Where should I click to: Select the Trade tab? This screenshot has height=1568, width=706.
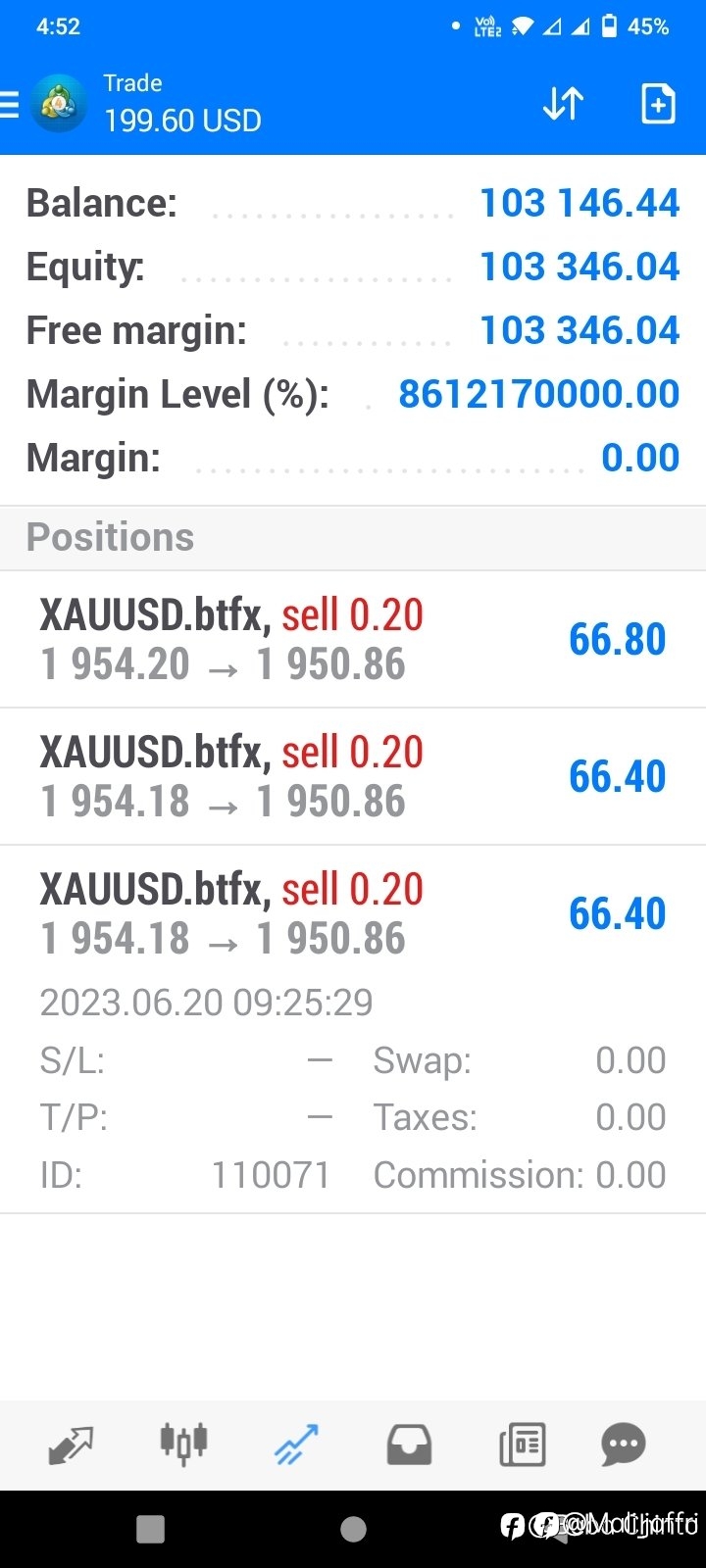pos(296,1445)
